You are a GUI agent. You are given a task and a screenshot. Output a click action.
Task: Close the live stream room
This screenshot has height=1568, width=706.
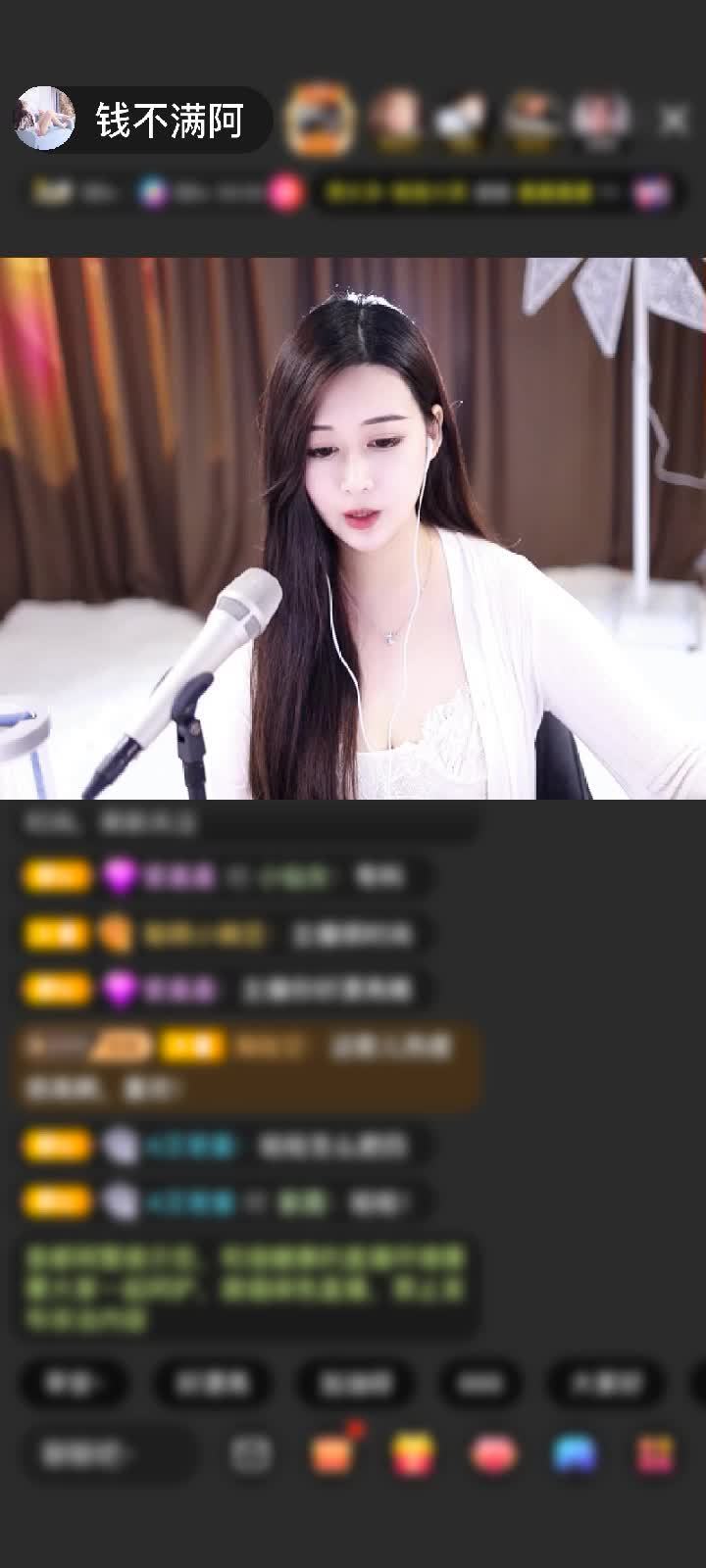coord(674,121)
